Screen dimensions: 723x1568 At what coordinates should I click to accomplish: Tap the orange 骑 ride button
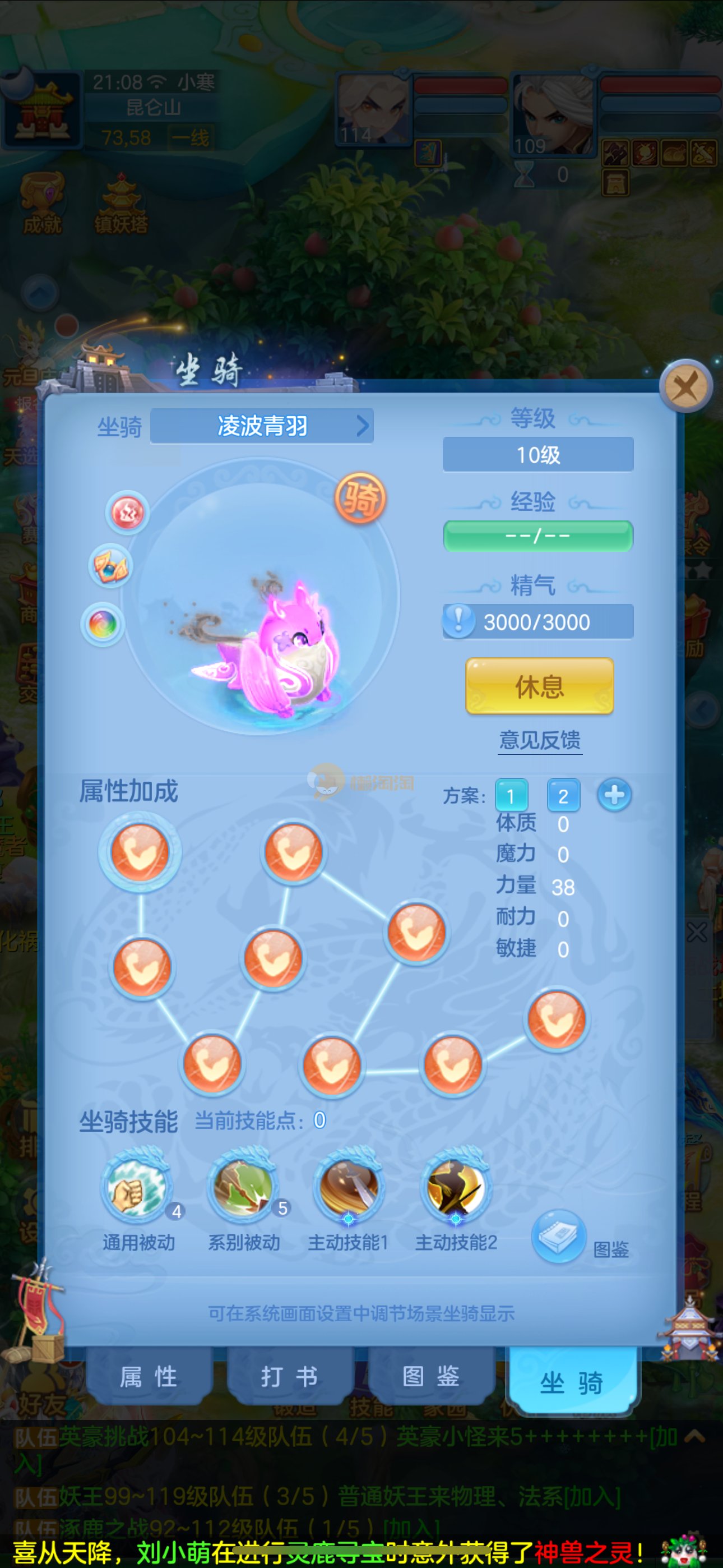[x=360, y=499]
